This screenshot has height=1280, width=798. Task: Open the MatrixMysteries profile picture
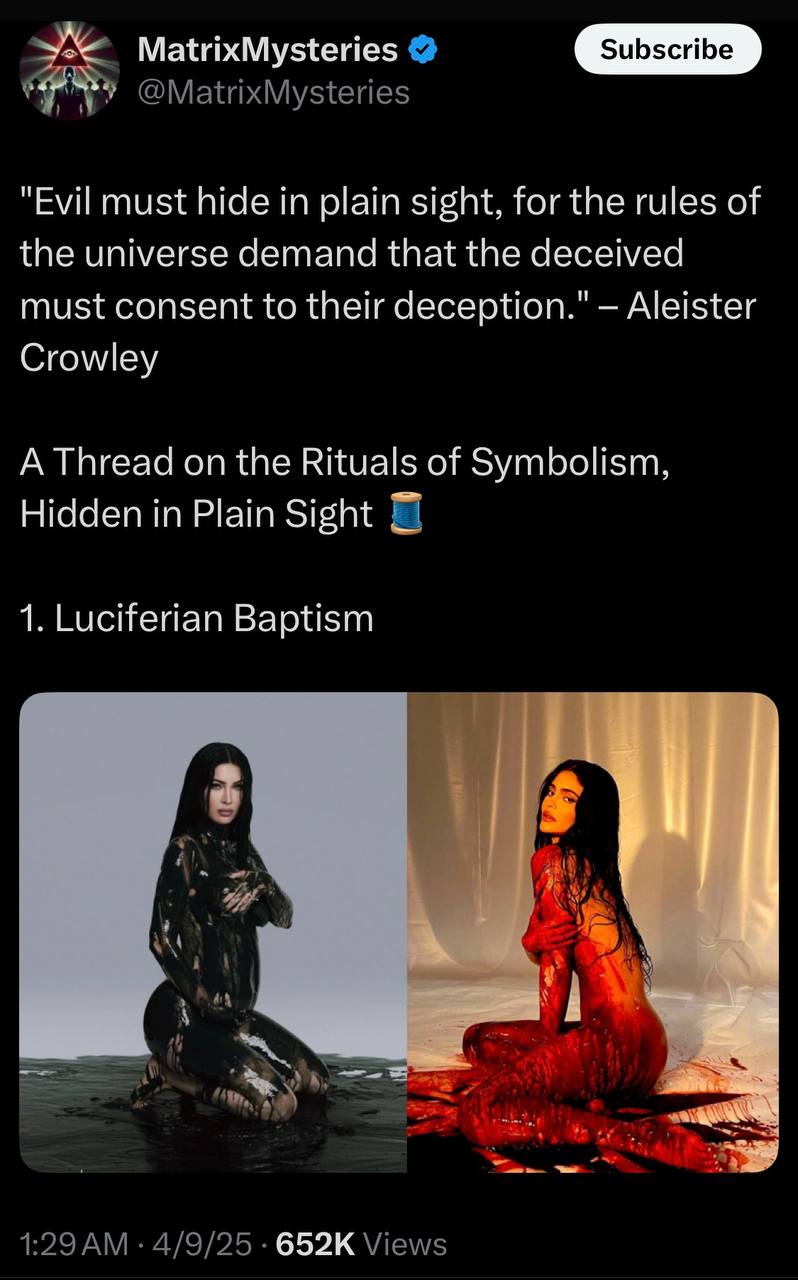(70, 69)
